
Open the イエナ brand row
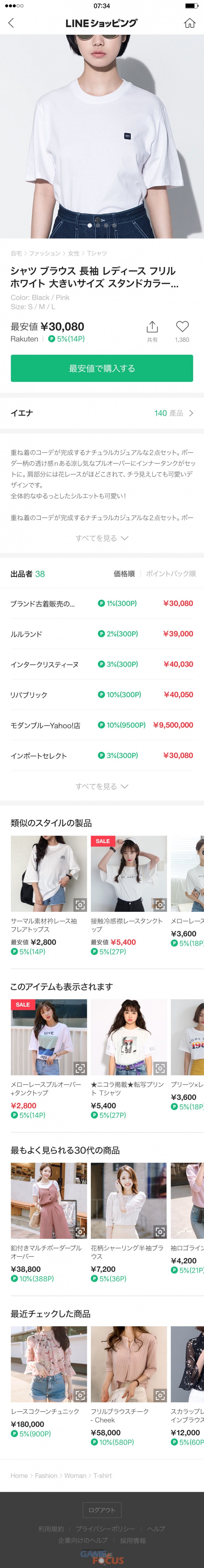point(102,413)
